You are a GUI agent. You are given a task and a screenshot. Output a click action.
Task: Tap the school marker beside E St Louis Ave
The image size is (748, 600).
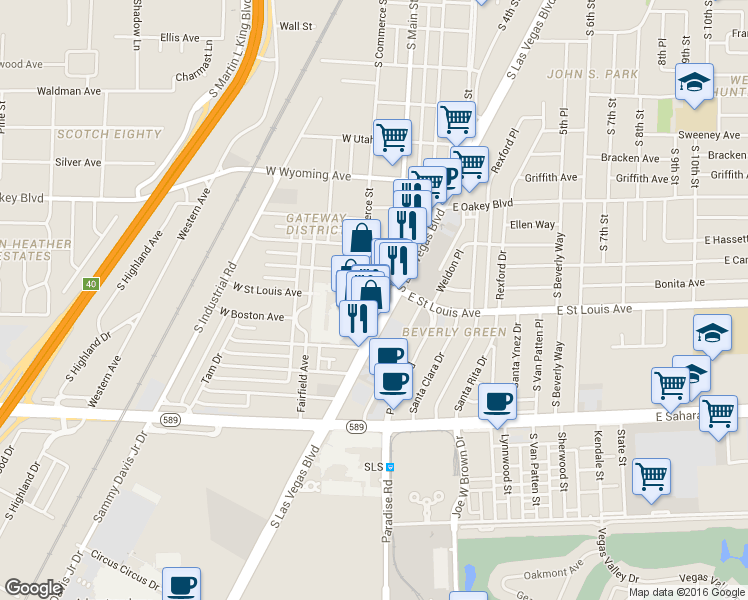coord(712,331)
